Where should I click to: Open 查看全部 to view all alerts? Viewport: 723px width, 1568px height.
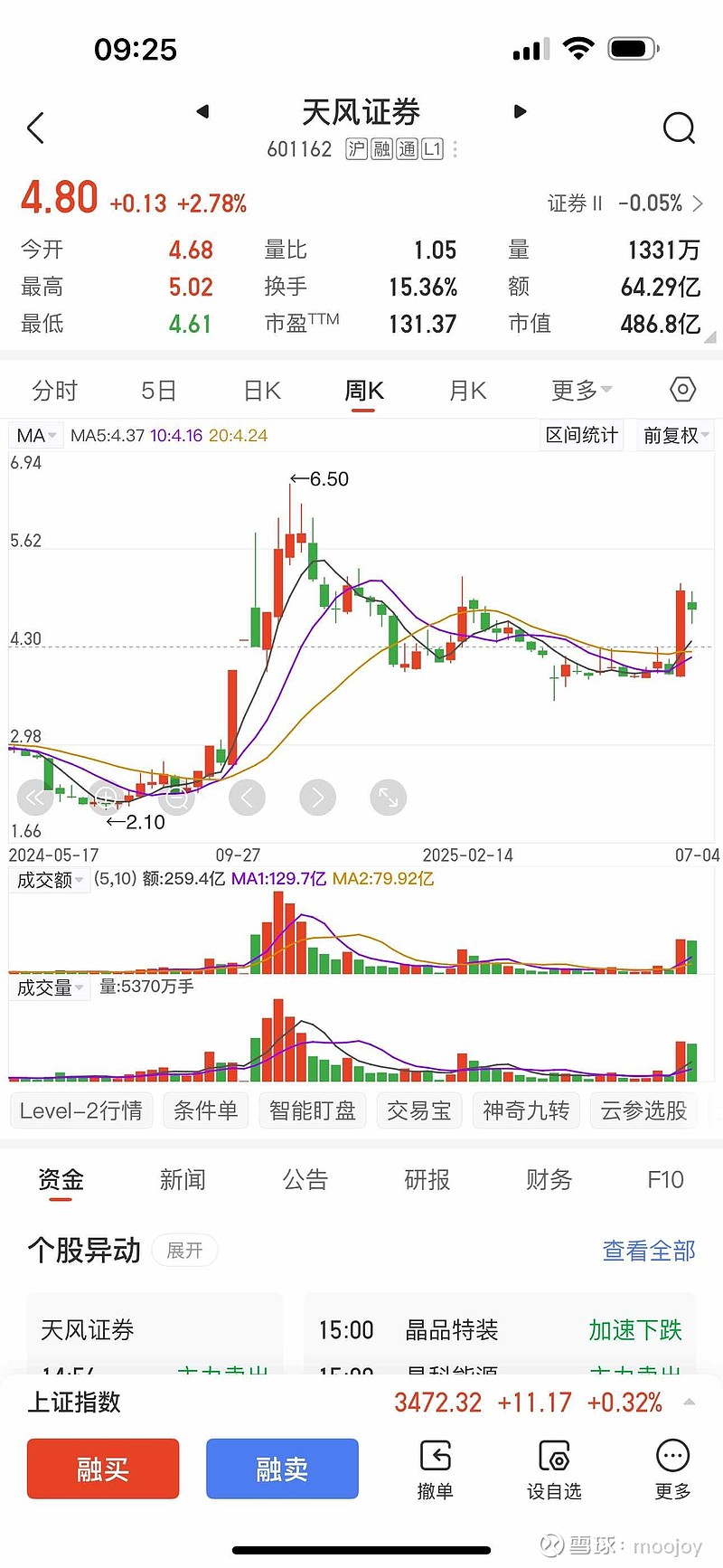[x=648, y=1251]
